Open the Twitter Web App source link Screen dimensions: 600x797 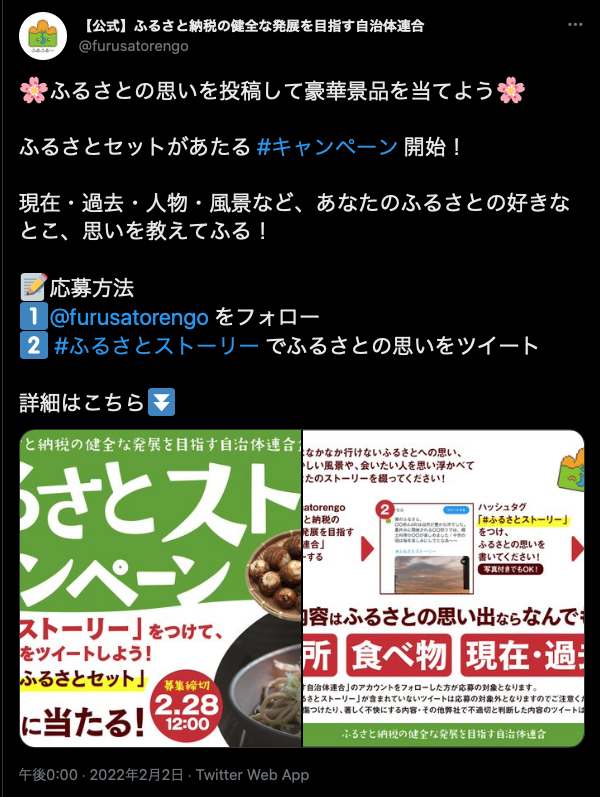[x=252, y=775]
